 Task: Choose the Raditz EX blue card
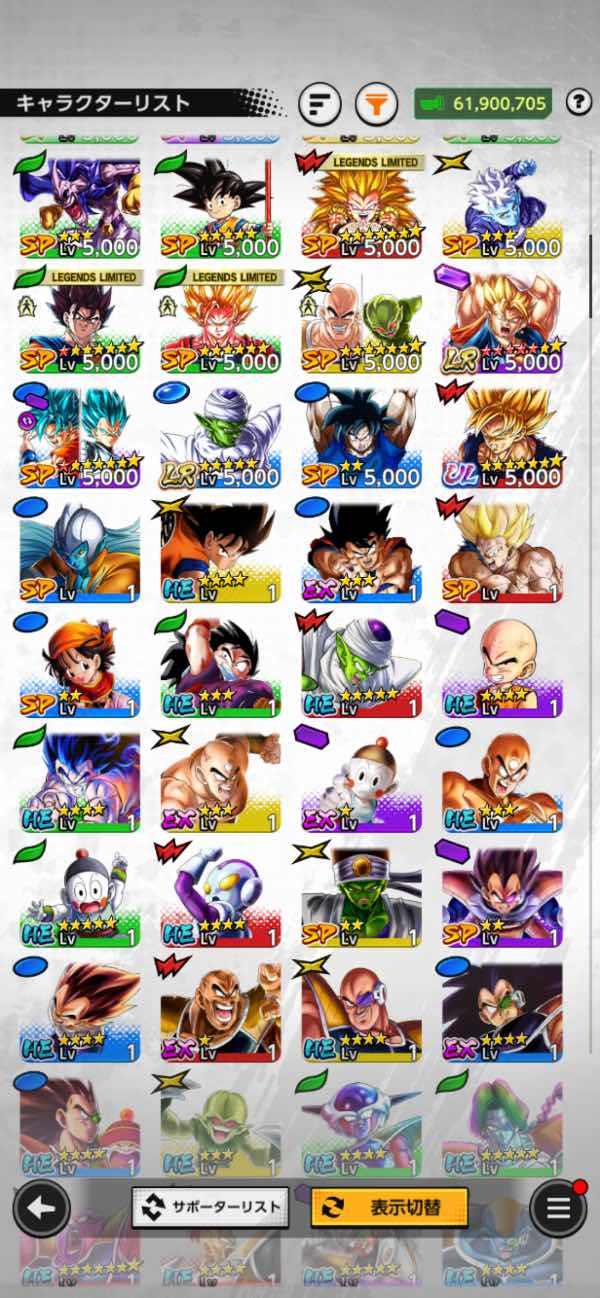pyautogui.click(x=502, y=1010)
